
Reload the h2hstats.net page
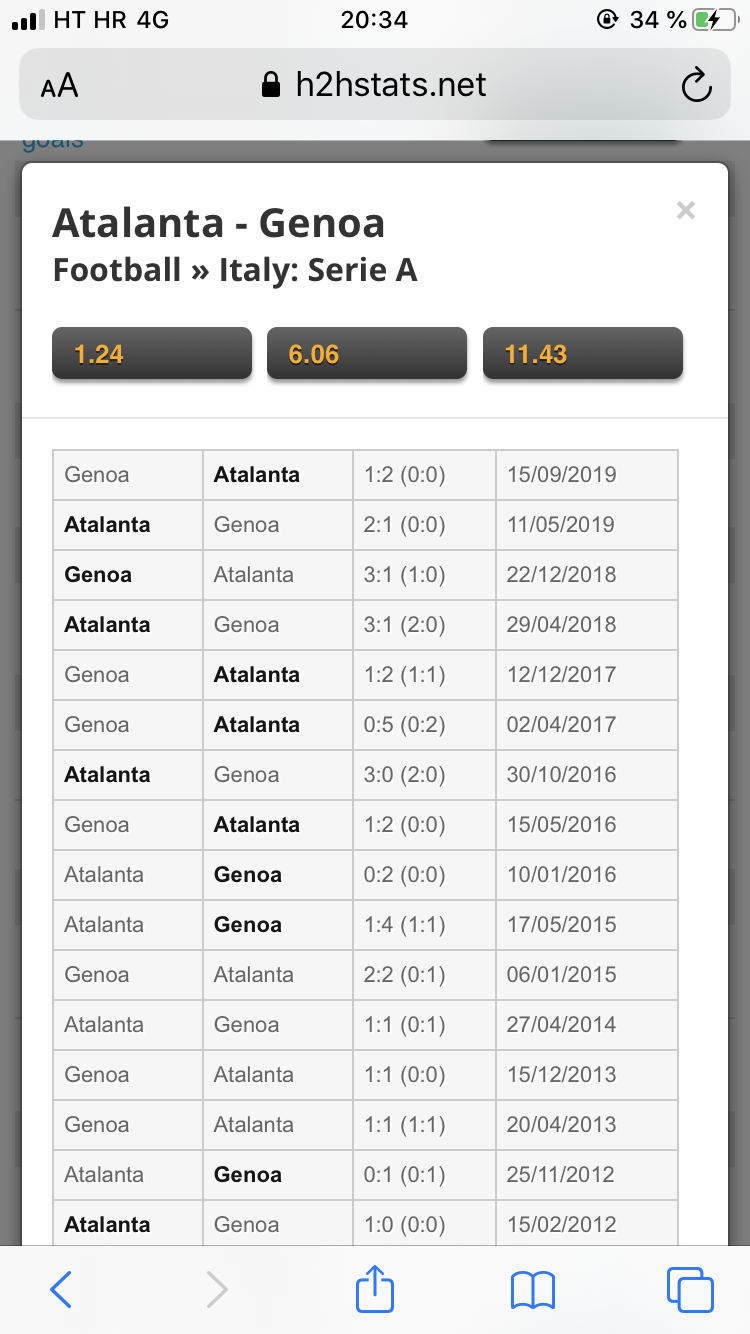(x=696, y=86)
